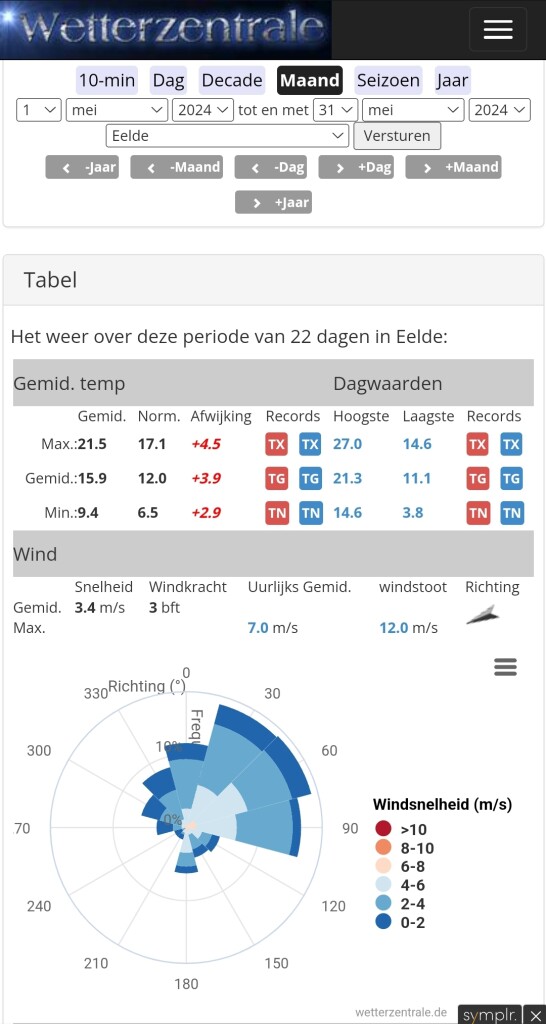The image size is (546, 1024).
Task: Select the Jaar period tab
Action: 453,80
